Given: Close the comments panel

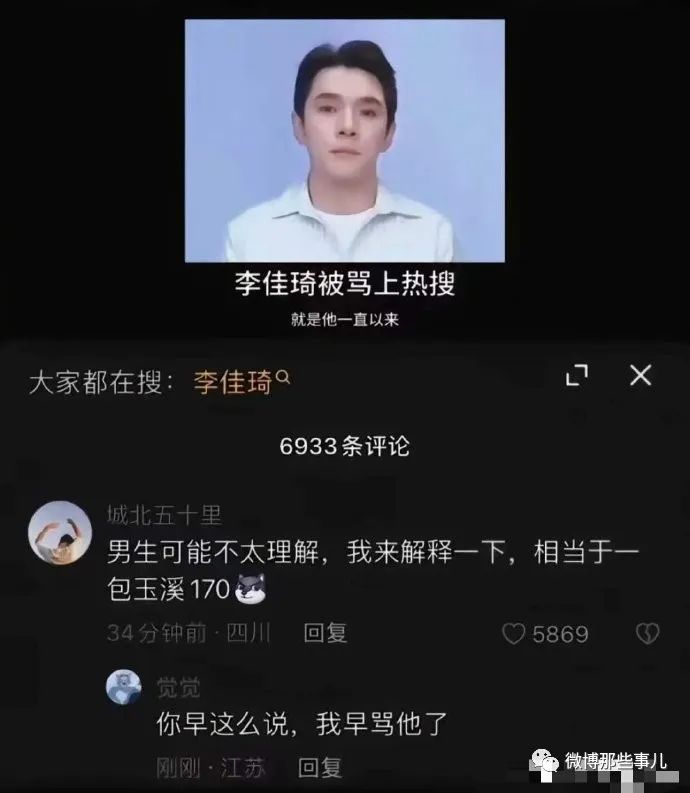Looking at the screenshot, I should [x=640, y=375].
